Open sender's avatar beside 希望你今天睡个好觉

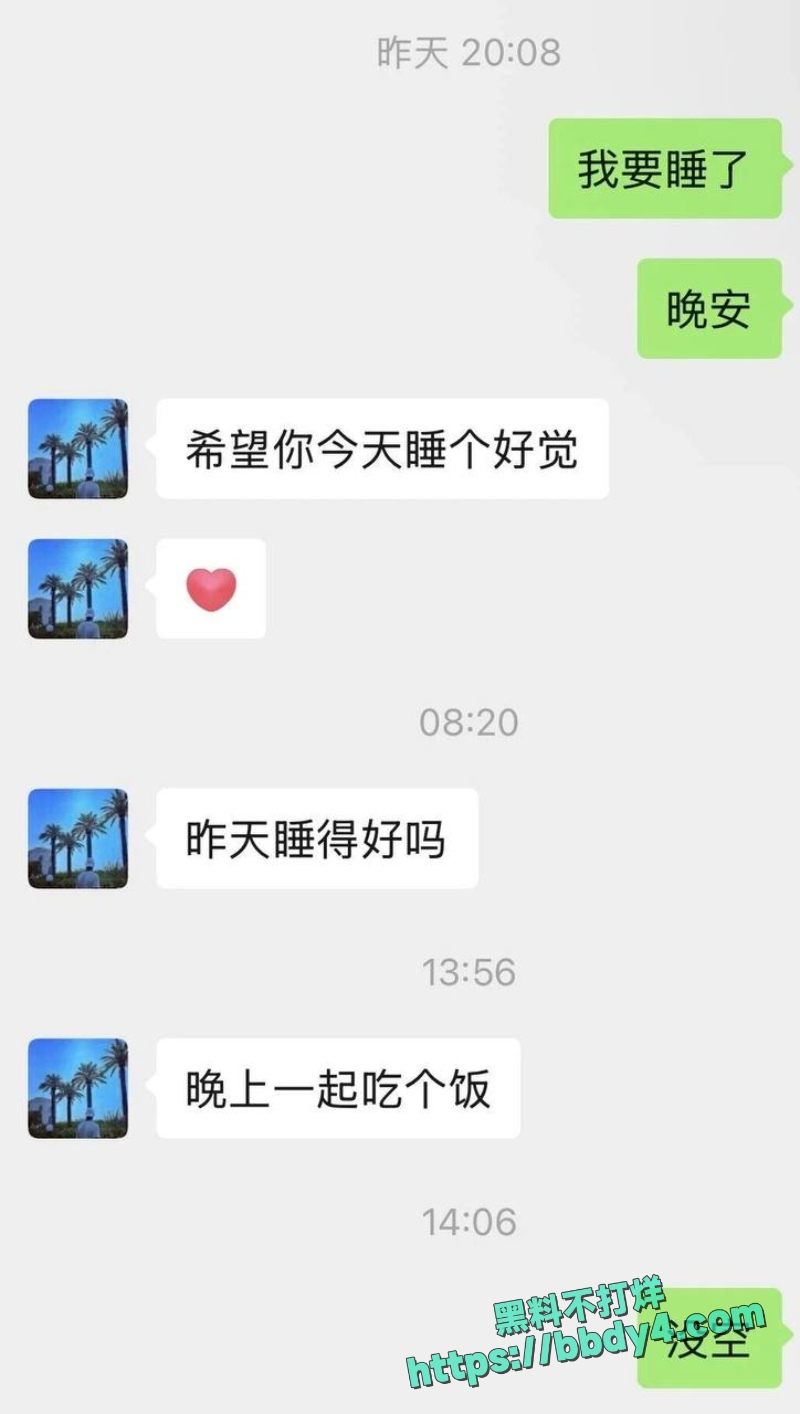(78, 449)
